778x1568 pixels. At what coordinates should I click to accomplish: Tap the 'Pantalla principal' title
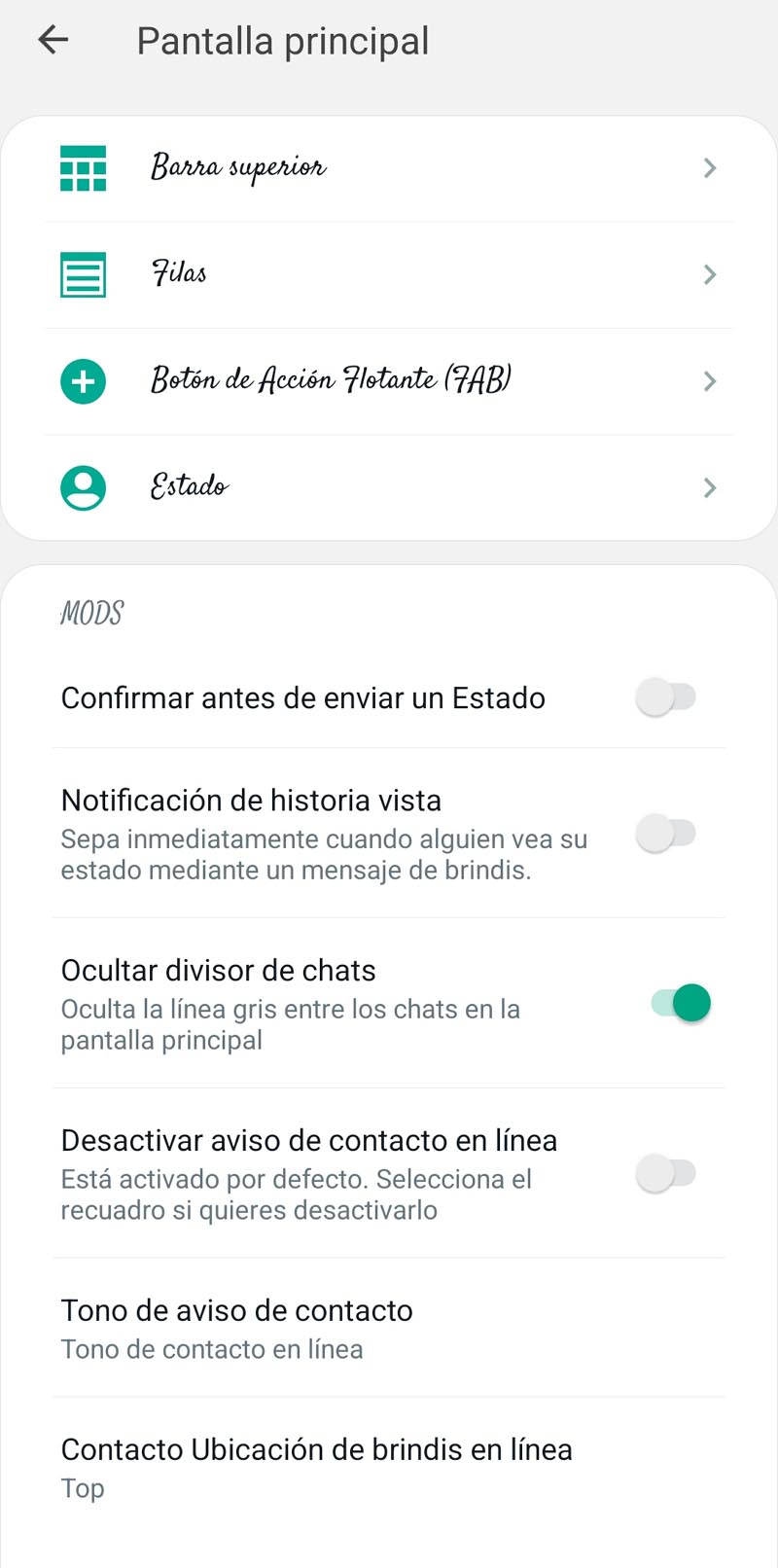click(x=282, y=40)
